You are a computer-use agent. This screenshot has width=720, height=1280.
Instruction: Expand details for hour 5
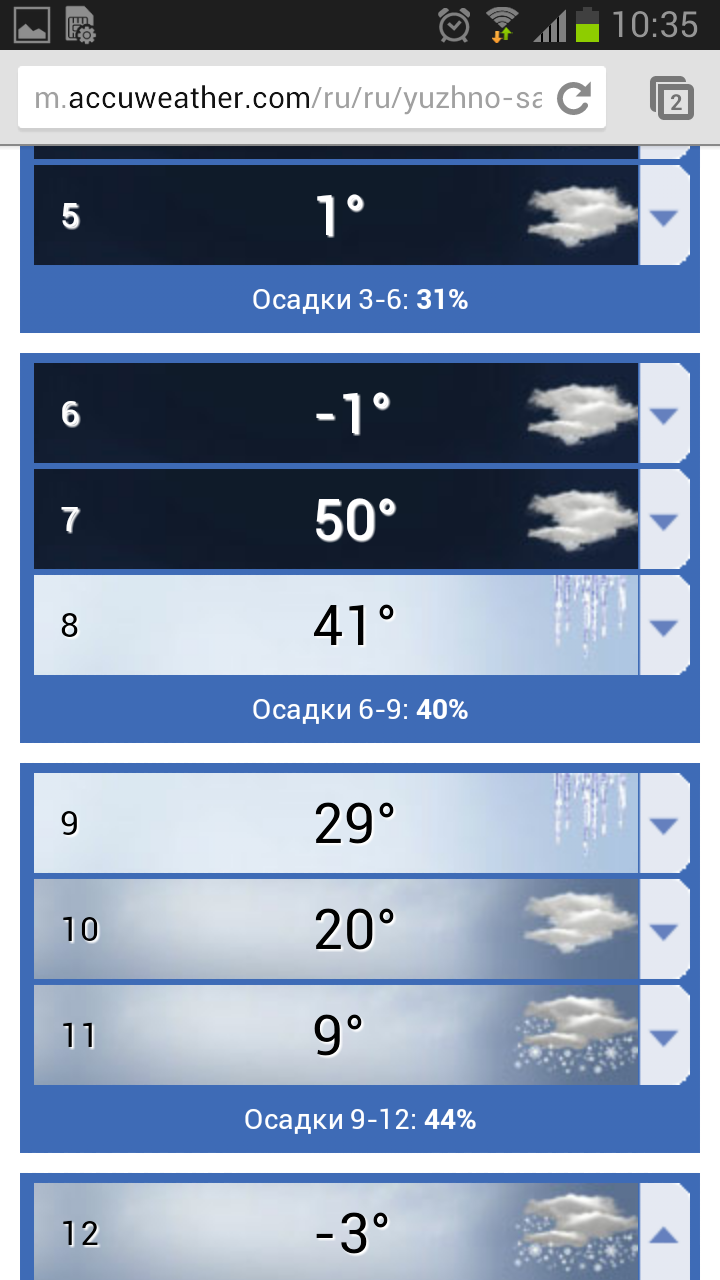pos(664,216)
